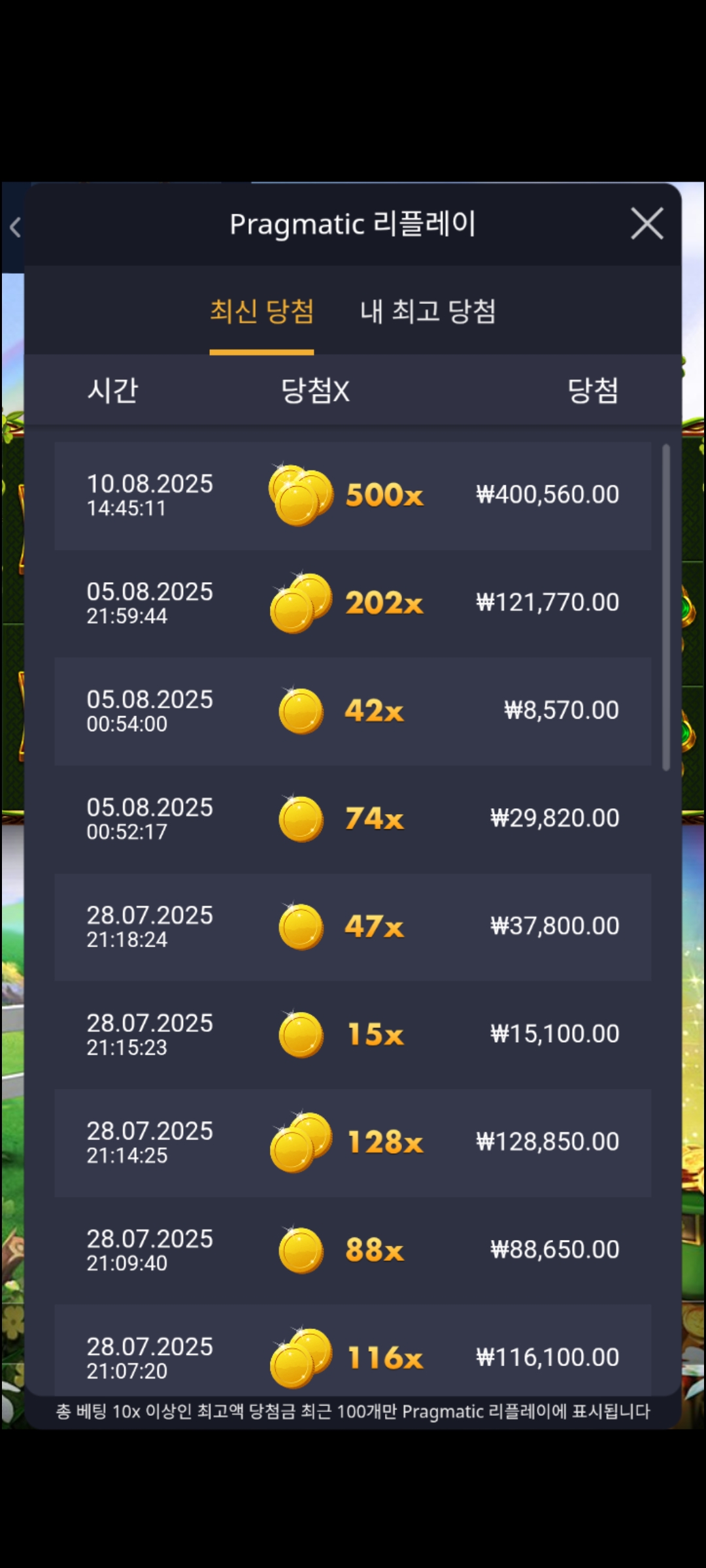Play the 42x win replay at 00:54:00
Screen dimensions: 706x1568
pos(352,711)
